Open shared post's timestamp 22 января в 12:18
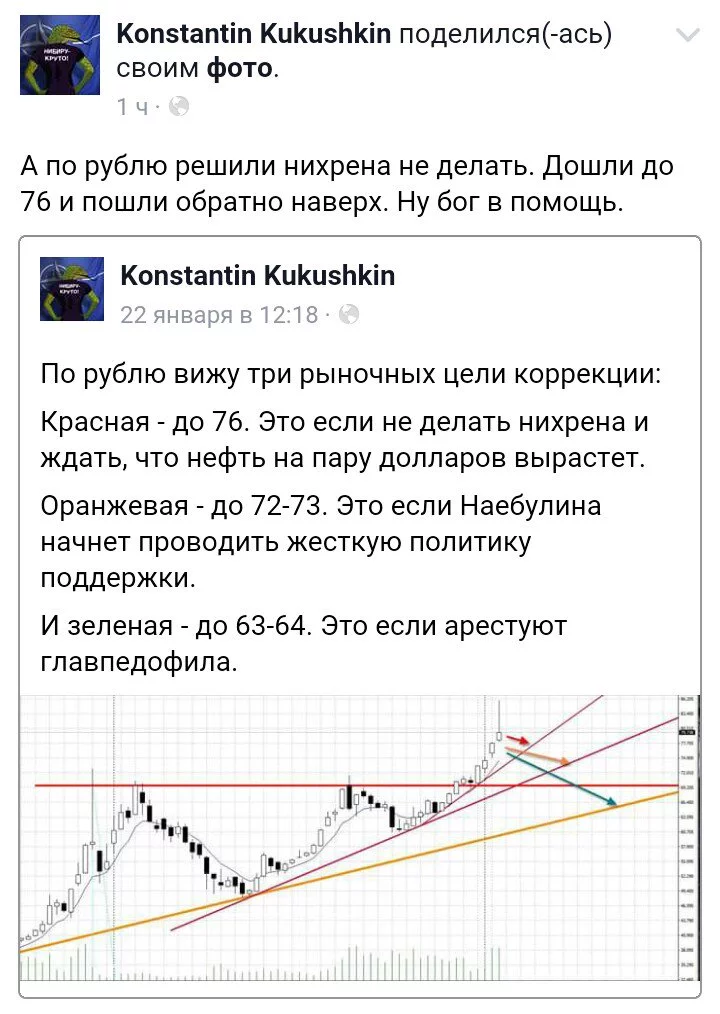This screenshot has height=1014, width=720. pos(218,315)
